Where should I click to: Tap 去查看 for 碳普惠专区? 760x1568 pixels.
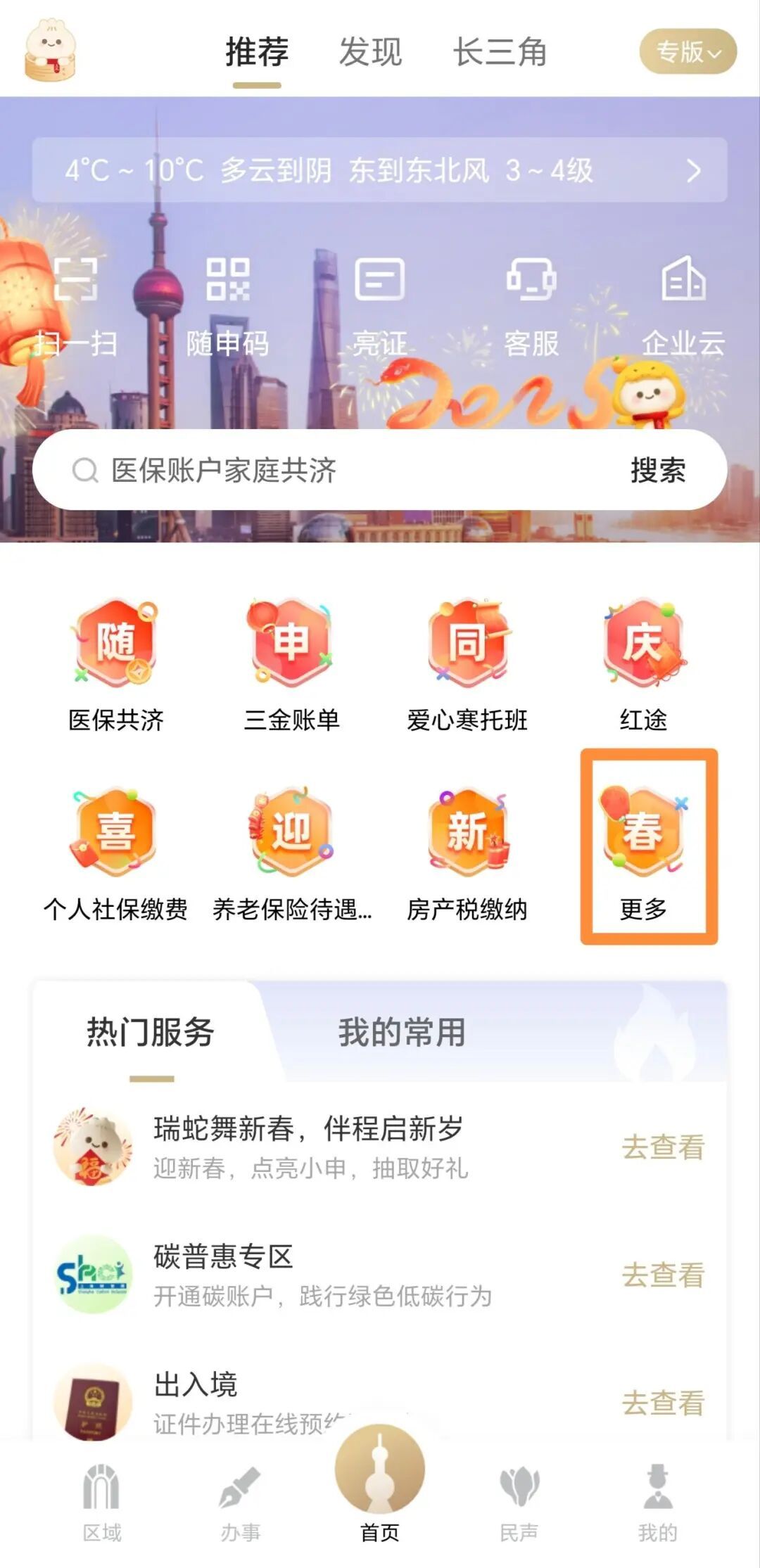point(663,1275)
